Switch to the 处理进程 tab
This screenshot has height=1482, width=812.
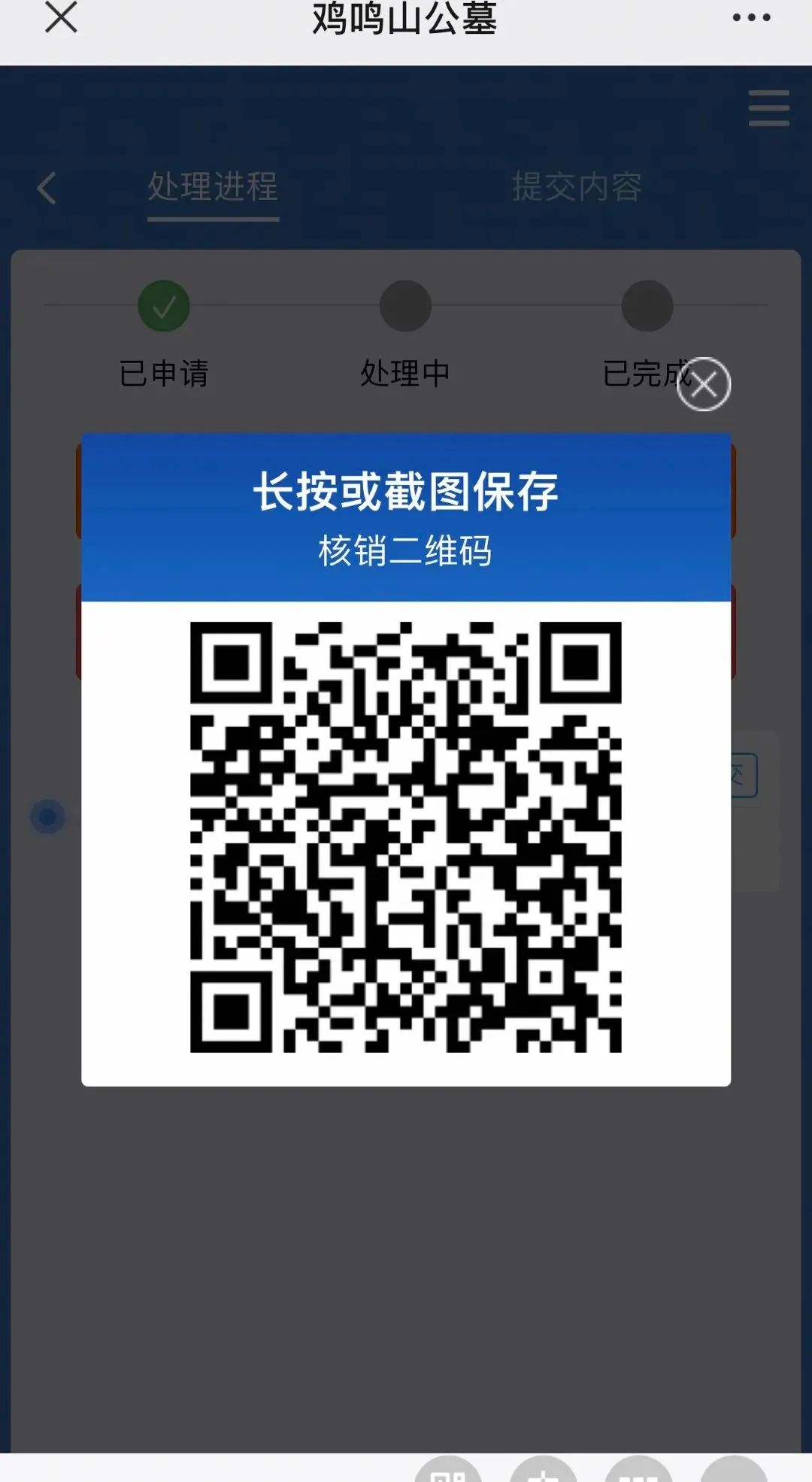[x=213, y=186]
